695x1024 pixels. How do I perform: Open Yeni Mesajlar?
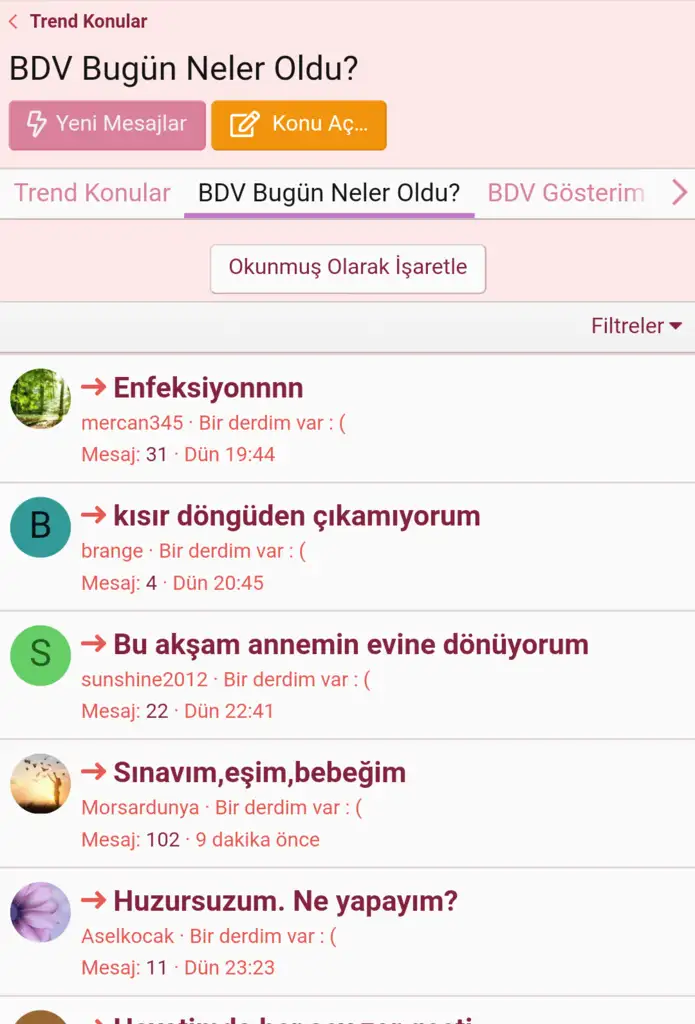pyautogui.click(x=107, y=125)
